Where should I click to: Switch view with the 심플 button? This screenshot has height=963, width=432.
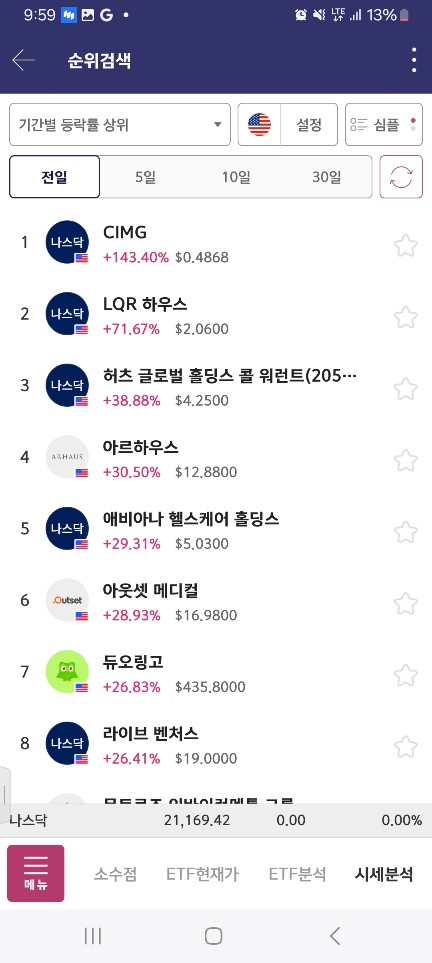click(x=384, y=125)
